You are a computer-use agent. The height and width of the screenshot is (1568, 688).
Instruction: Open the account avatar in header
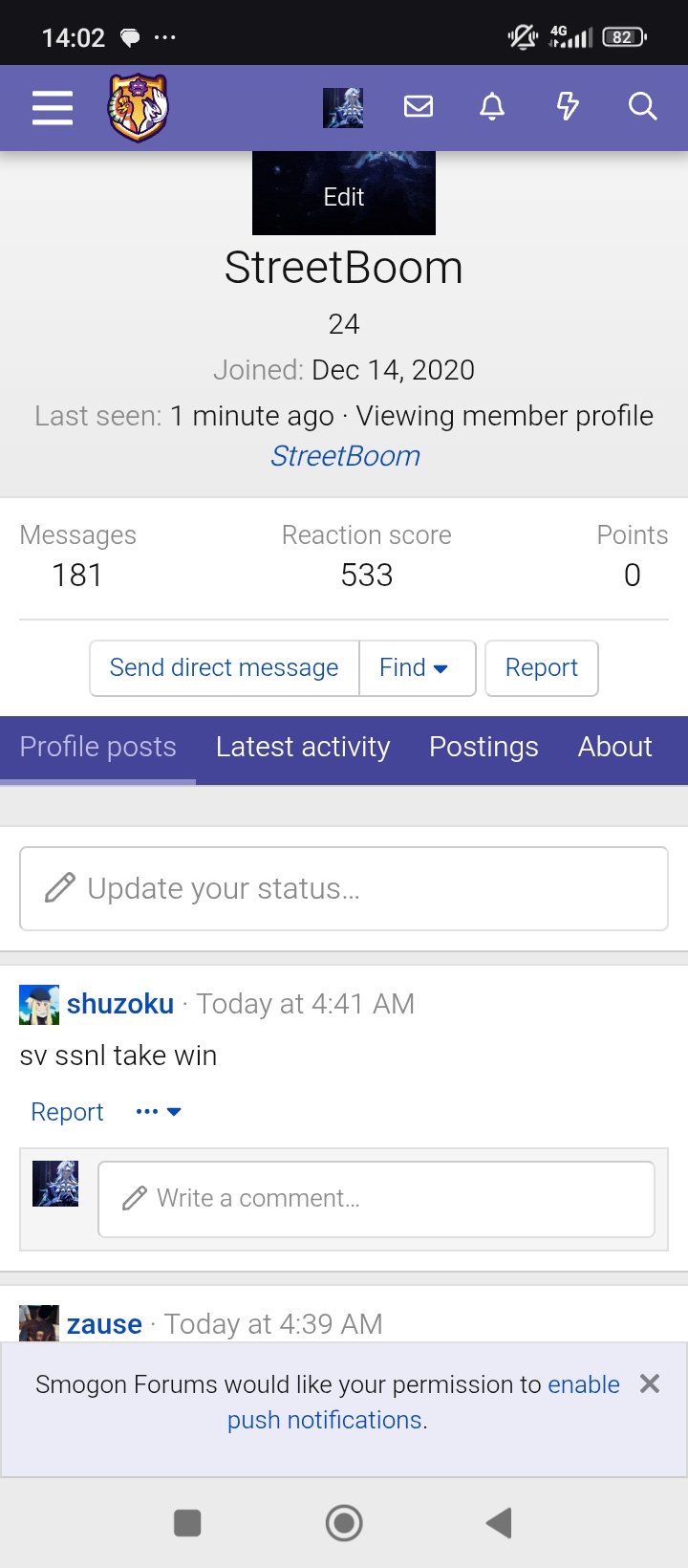click(343, 108)
